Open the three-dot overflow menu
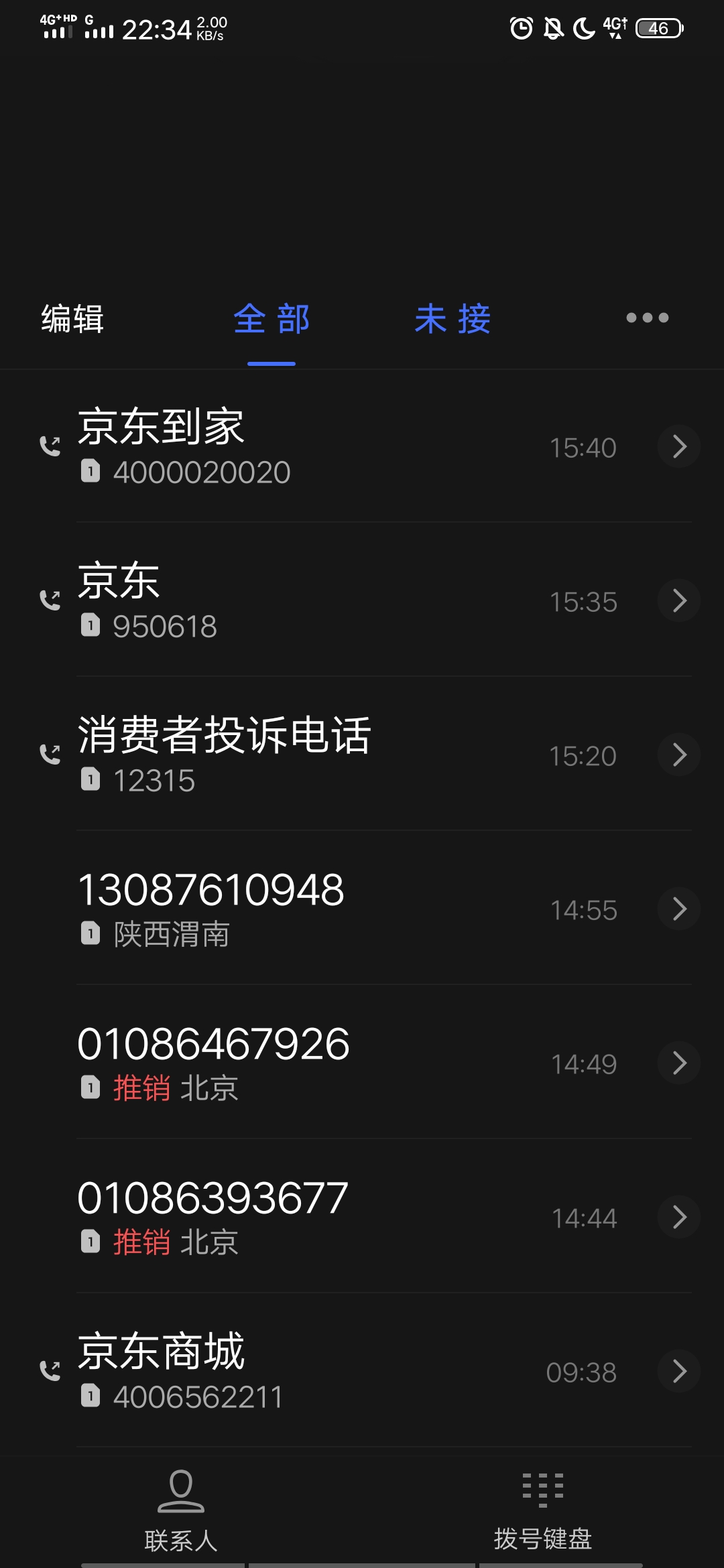This screenshot has width=724, height=1568. coord(647,318)
